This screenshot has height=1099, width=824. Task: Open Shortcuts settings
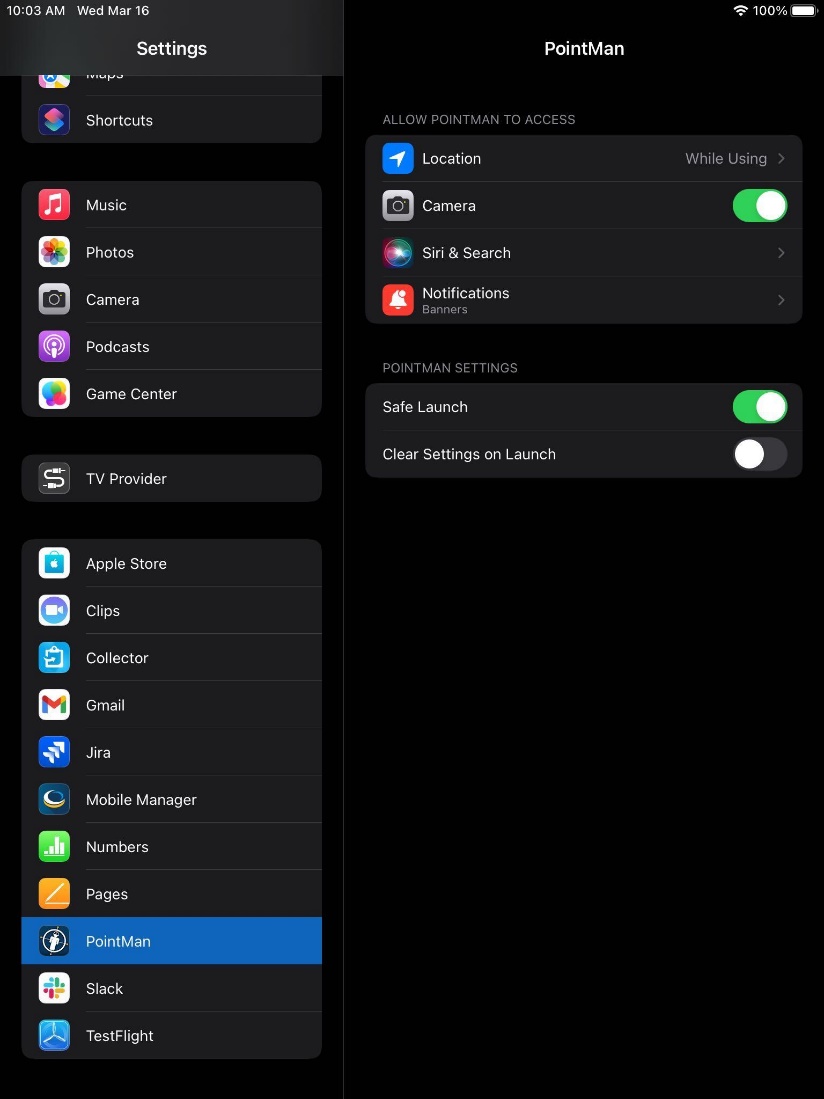pyautogui.click(x=171, y=120)
